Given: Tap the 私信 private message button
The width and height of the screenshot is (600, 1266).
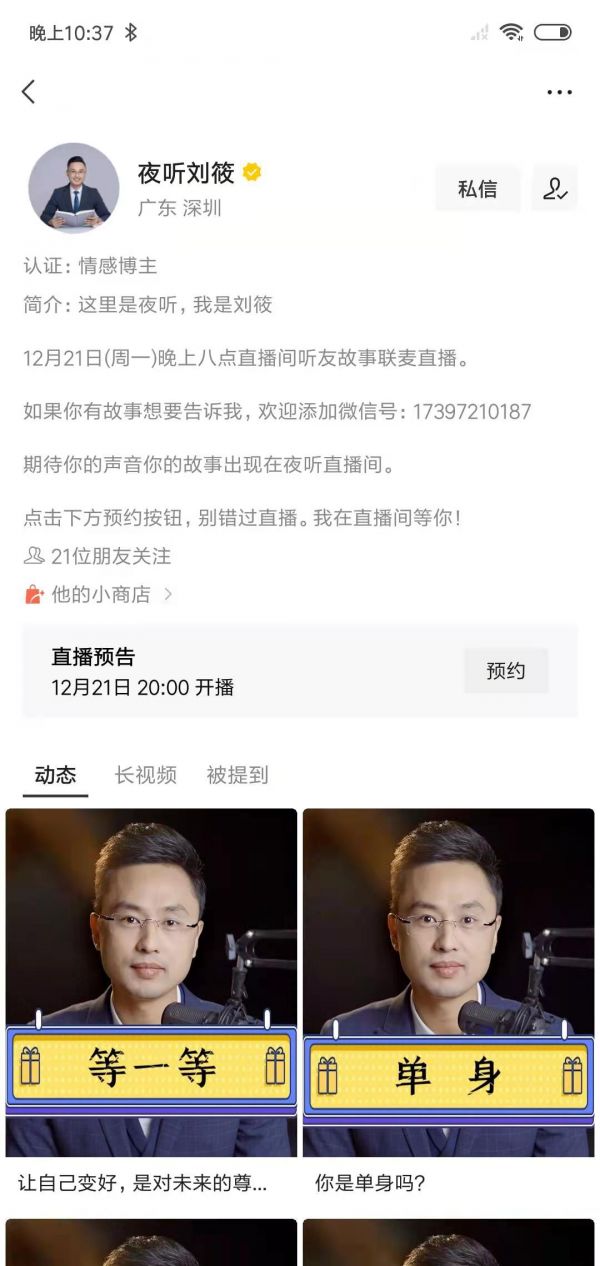Looking at the screenshot, I should (x=477, y=189).
